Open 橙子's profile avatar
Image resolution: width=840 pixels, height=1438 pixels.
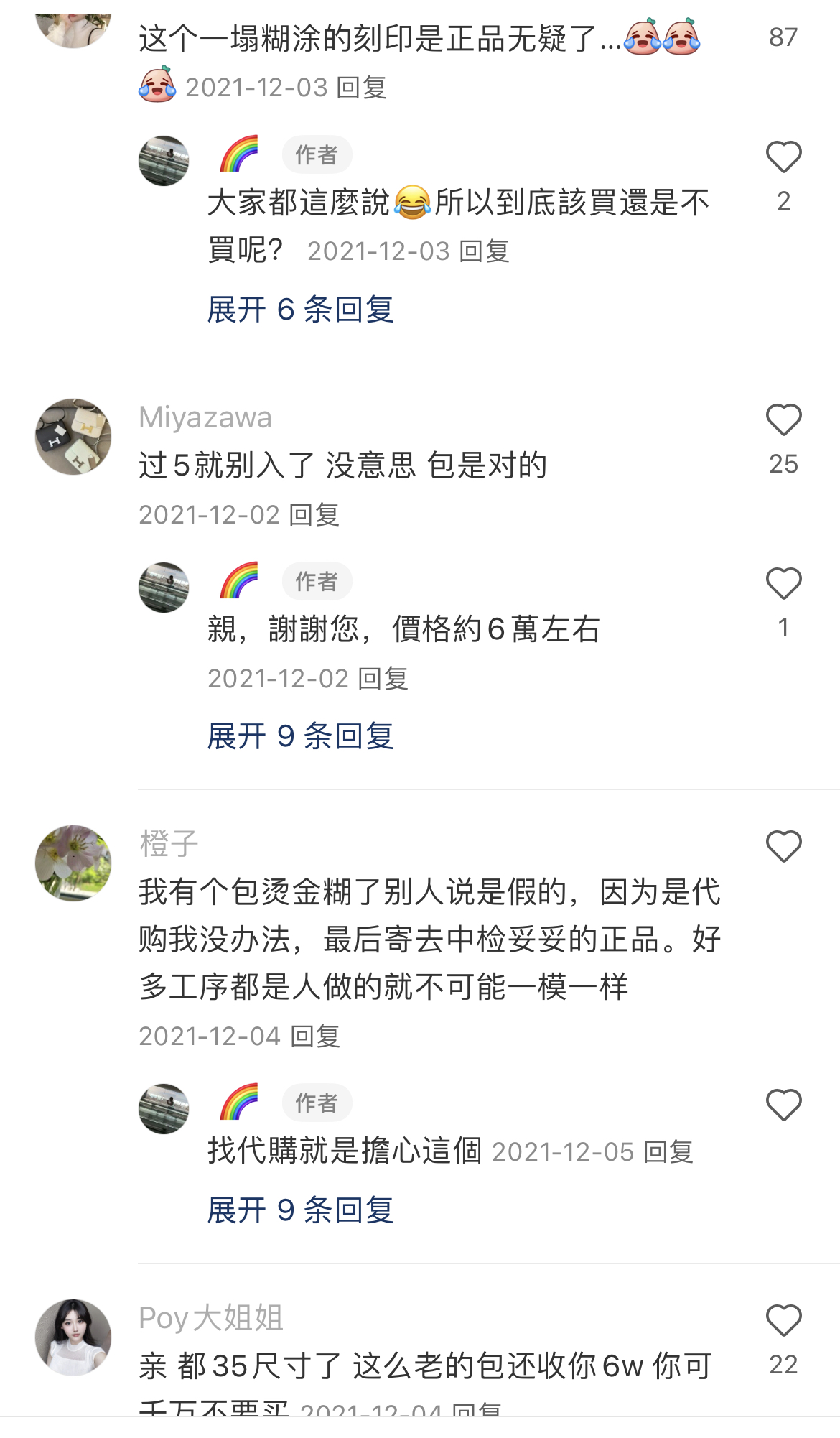click(73, 863)
